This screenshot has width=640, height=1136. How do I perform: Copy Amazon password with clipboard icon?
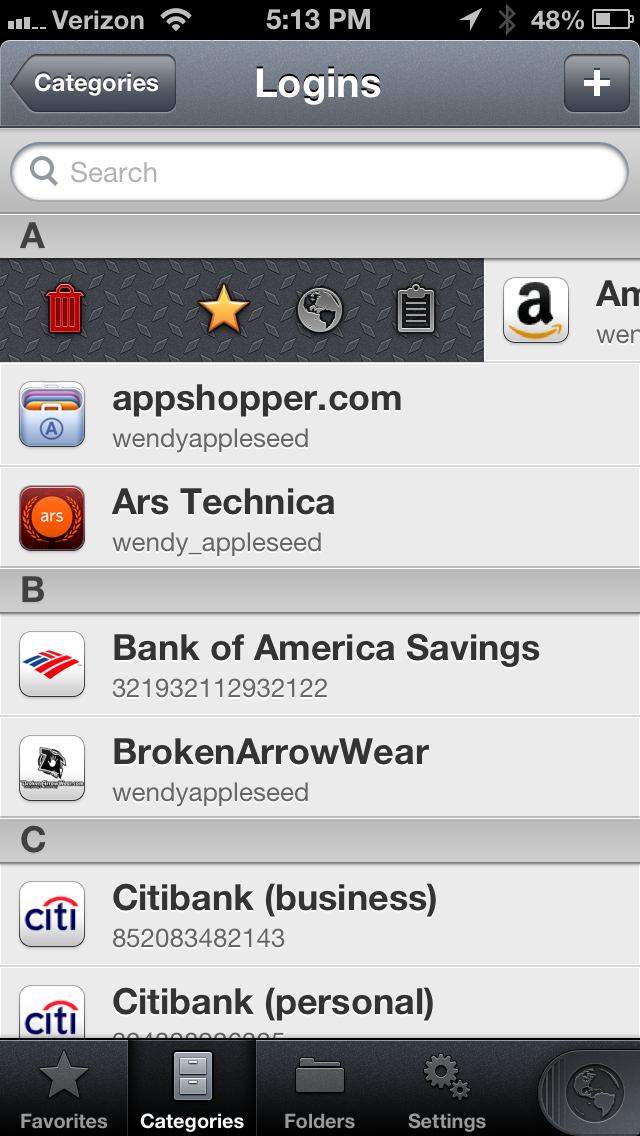[417, 309]
